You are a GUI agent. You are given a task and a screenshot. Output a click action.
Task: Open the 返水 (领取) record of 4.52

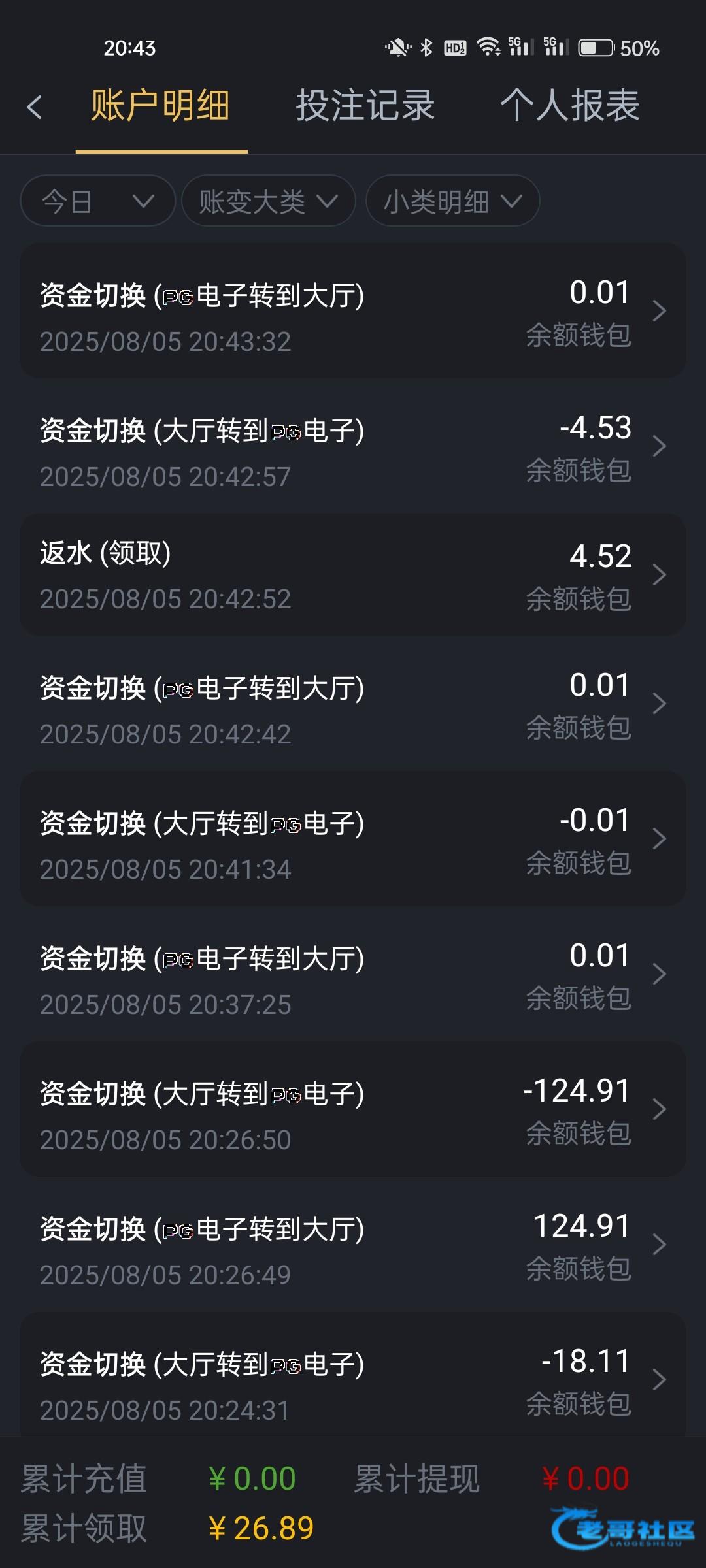tap(353, 575)
